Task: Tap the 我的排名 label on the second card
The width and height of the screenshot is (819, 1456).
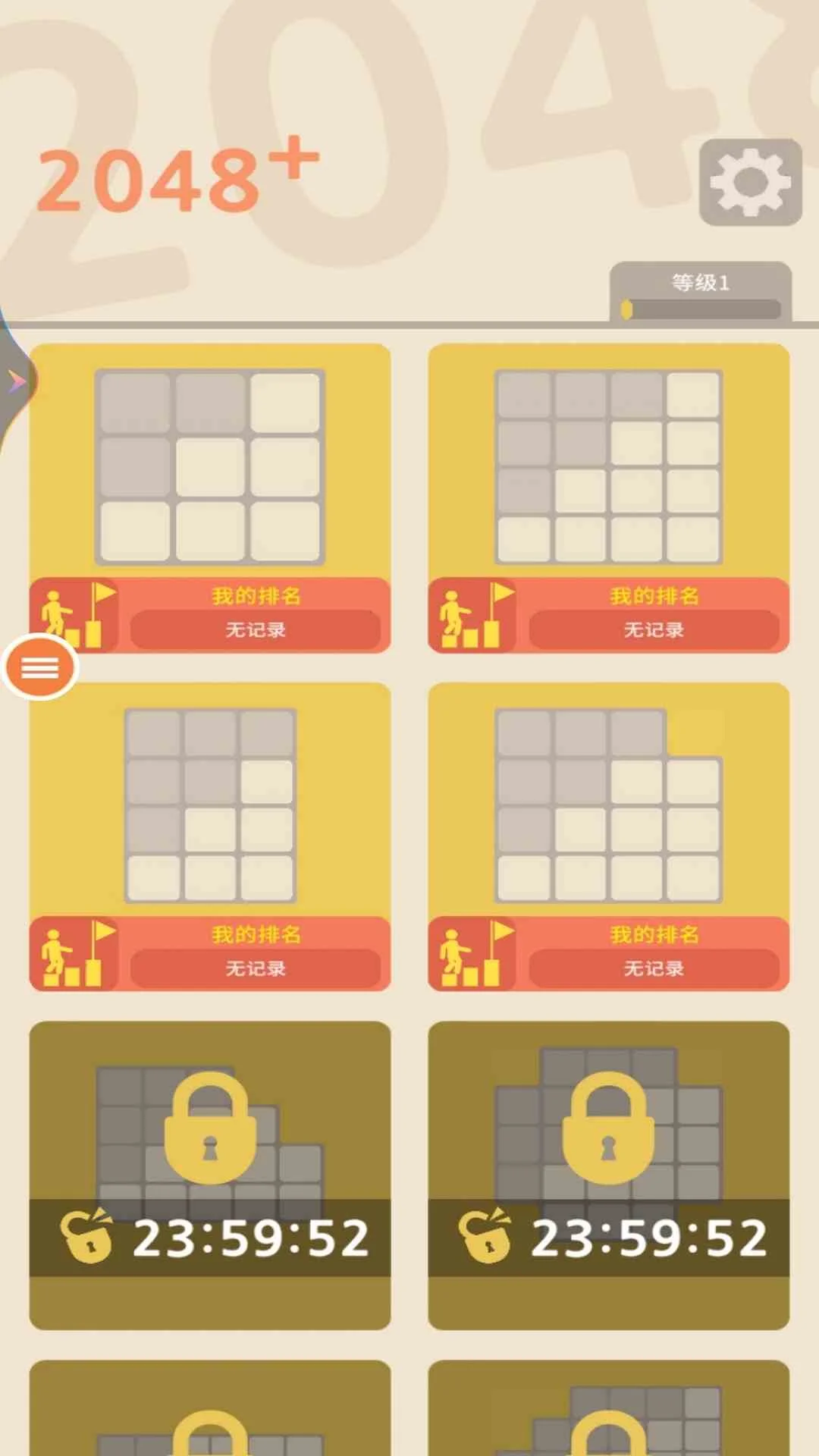Action: tap(655, 596)
